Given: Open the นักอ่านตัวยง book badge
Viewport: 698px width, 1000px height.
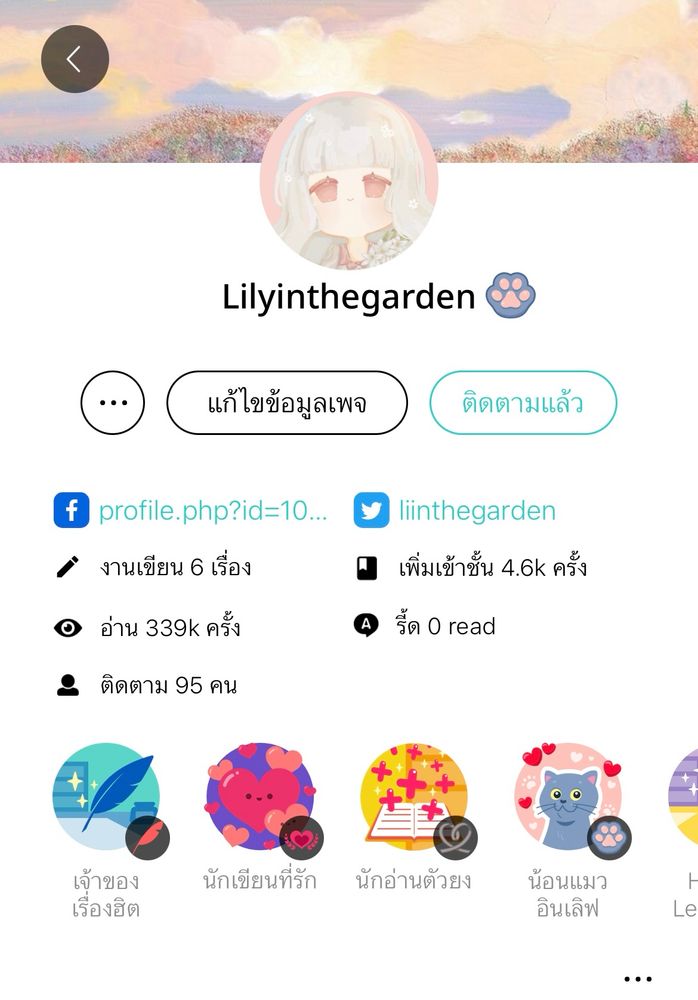Looking at the screenshot, I should click(414, 796).
